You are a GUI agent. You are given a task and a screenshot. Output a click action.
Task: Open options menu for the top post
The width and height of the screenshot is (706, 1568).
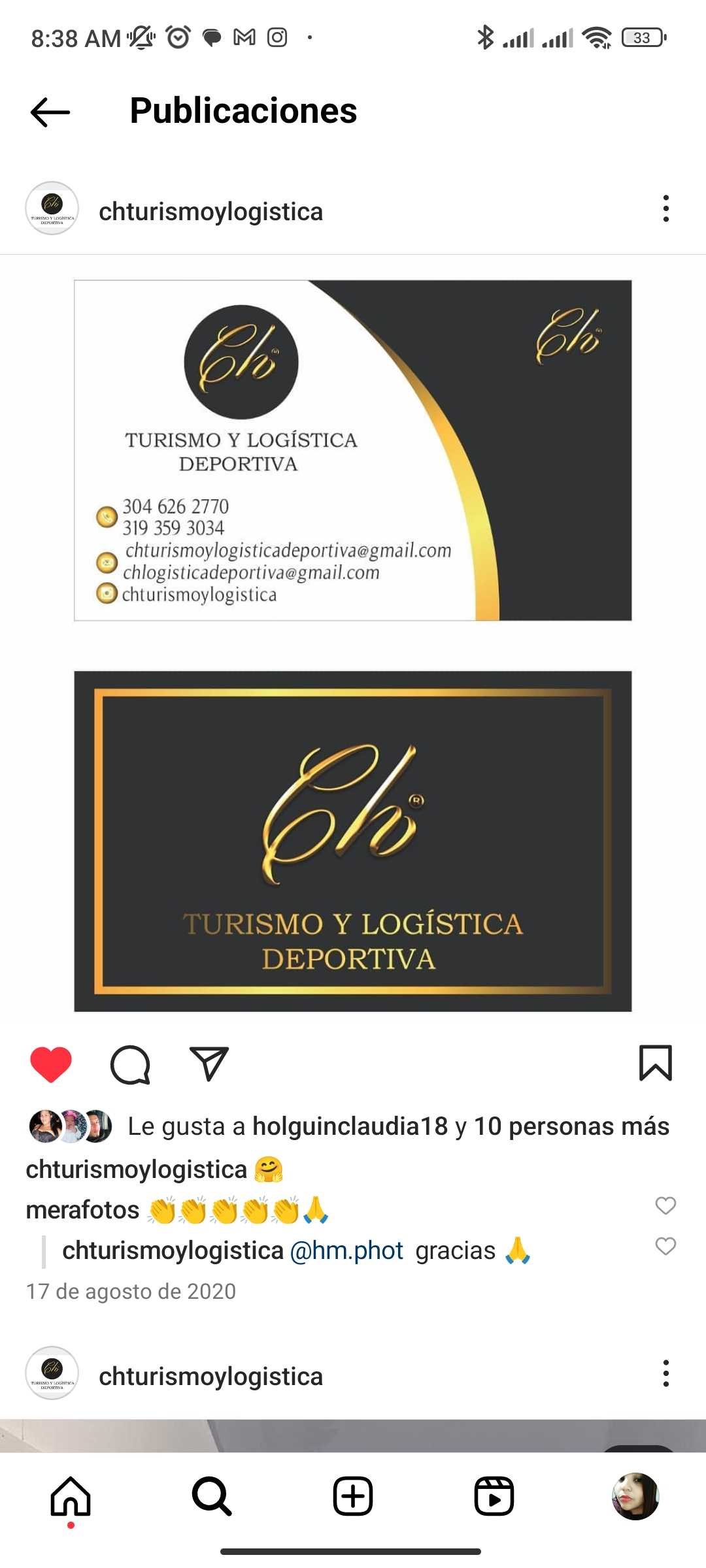point(666,209)
